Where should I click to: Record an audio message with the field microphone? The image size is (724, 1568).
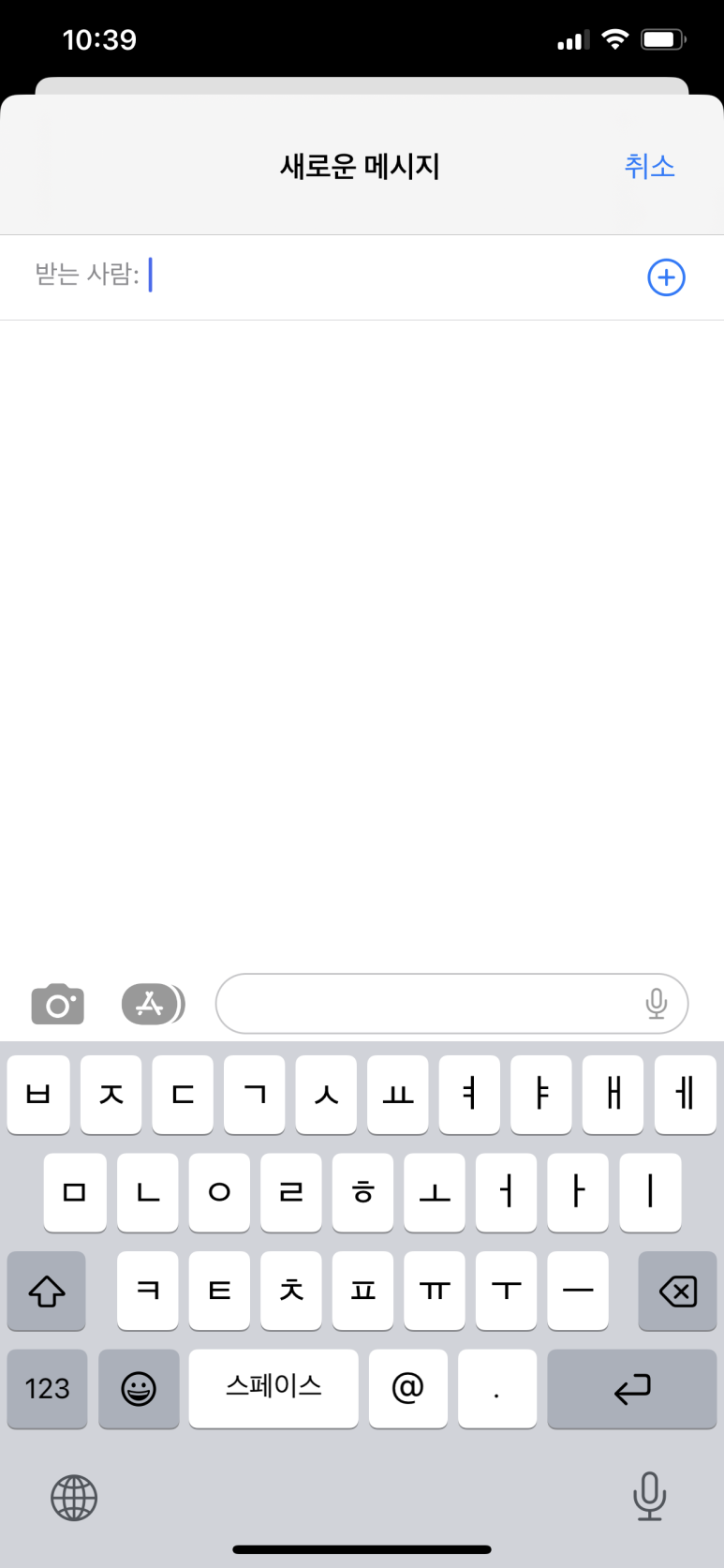point(657,1004)
